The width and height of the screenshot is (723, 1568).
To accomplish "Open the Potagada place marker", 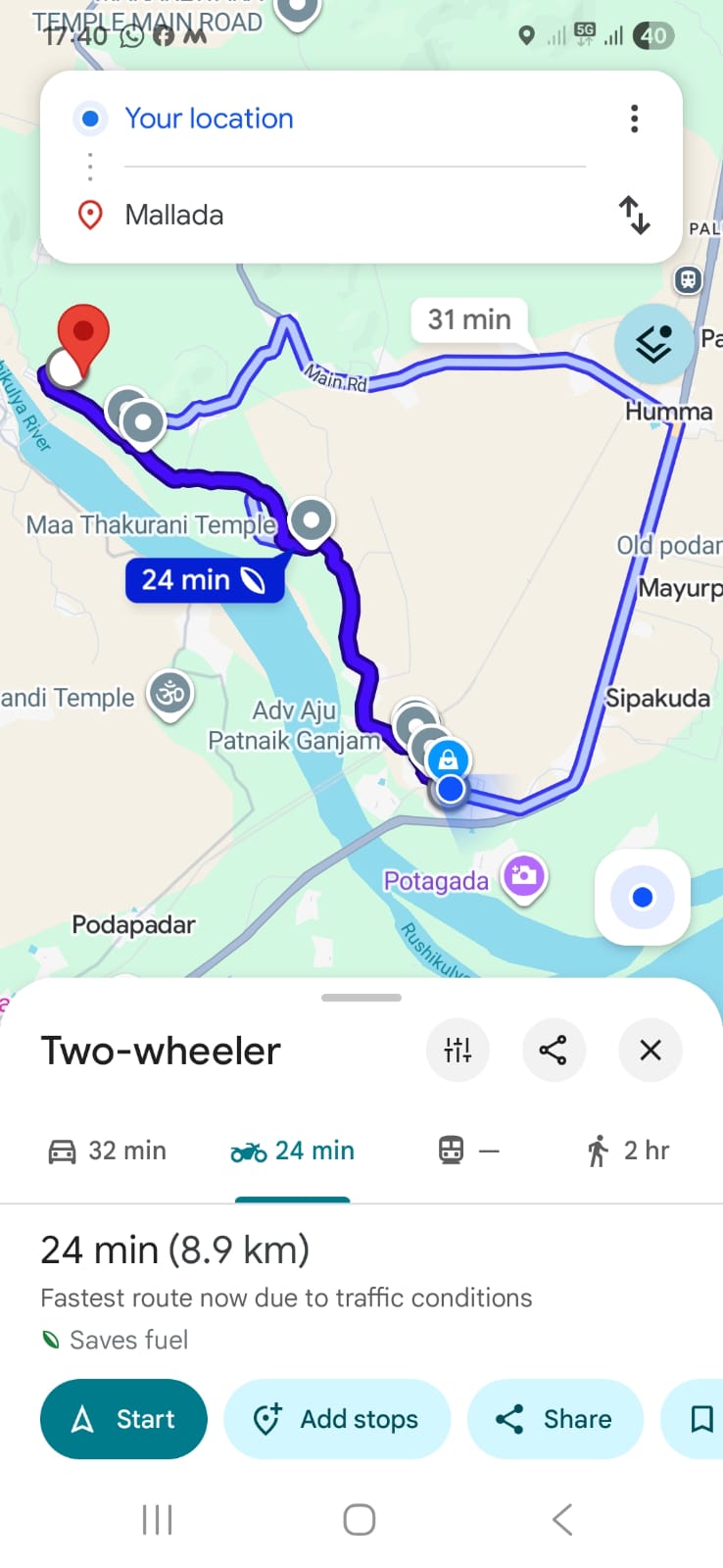I will pos(523,874).
